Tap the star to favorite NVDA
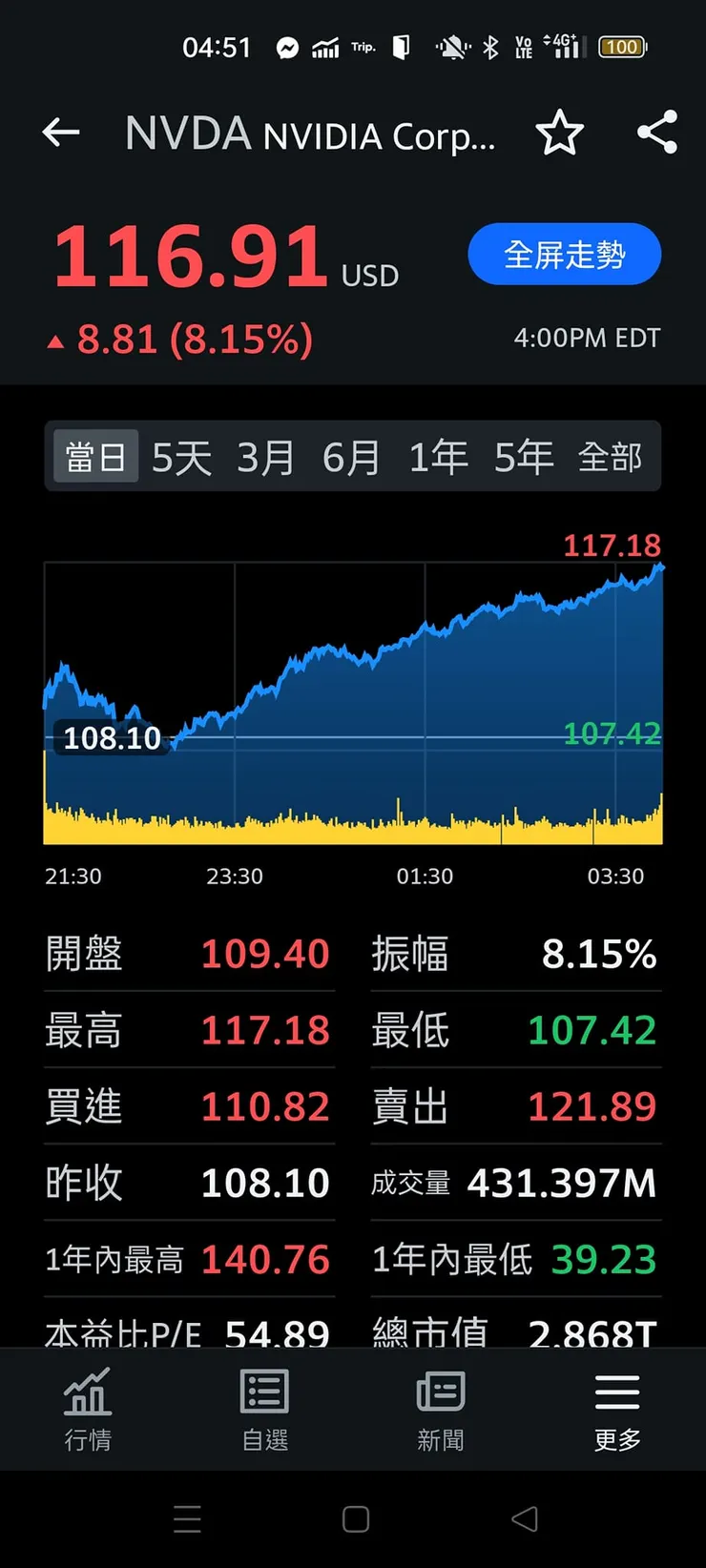706x1568 pixels. point(561,134)
